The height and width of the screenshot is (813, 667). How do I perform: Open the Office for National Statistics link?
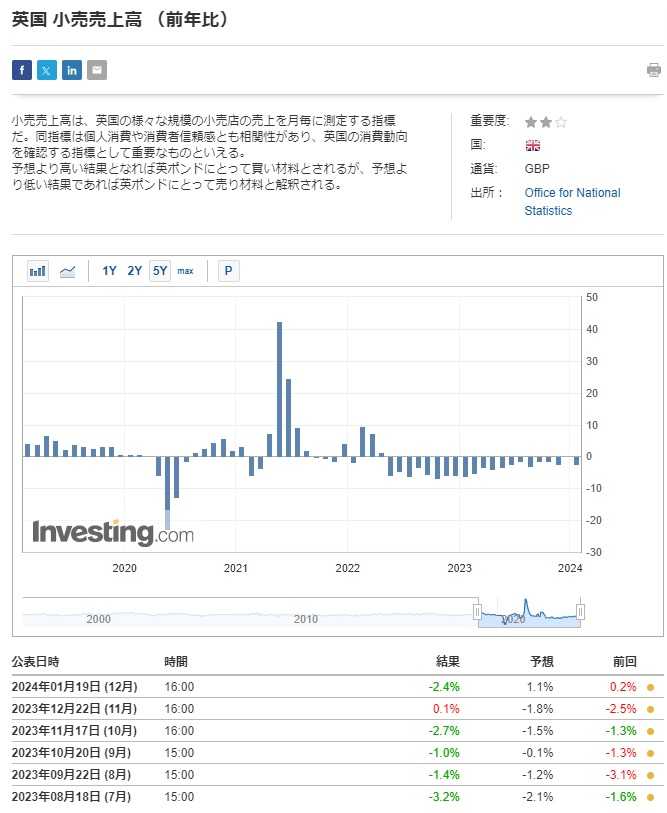(x=572, y=202)
